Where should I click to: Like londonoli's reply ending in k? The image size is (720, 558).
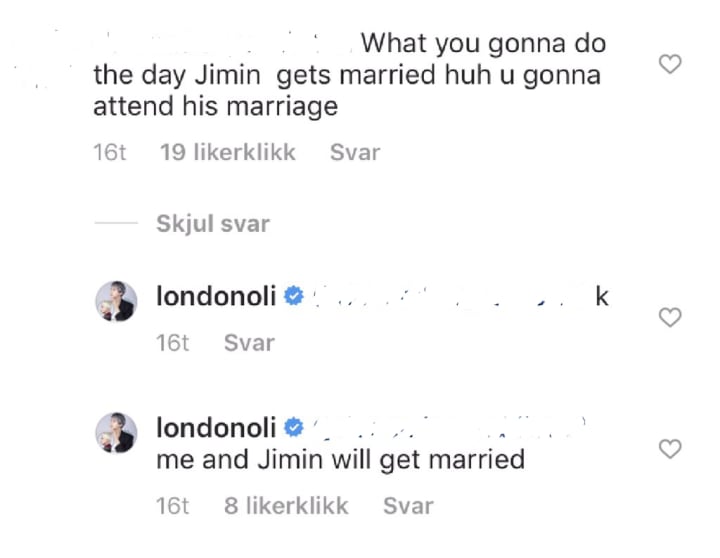click(670, 317)
